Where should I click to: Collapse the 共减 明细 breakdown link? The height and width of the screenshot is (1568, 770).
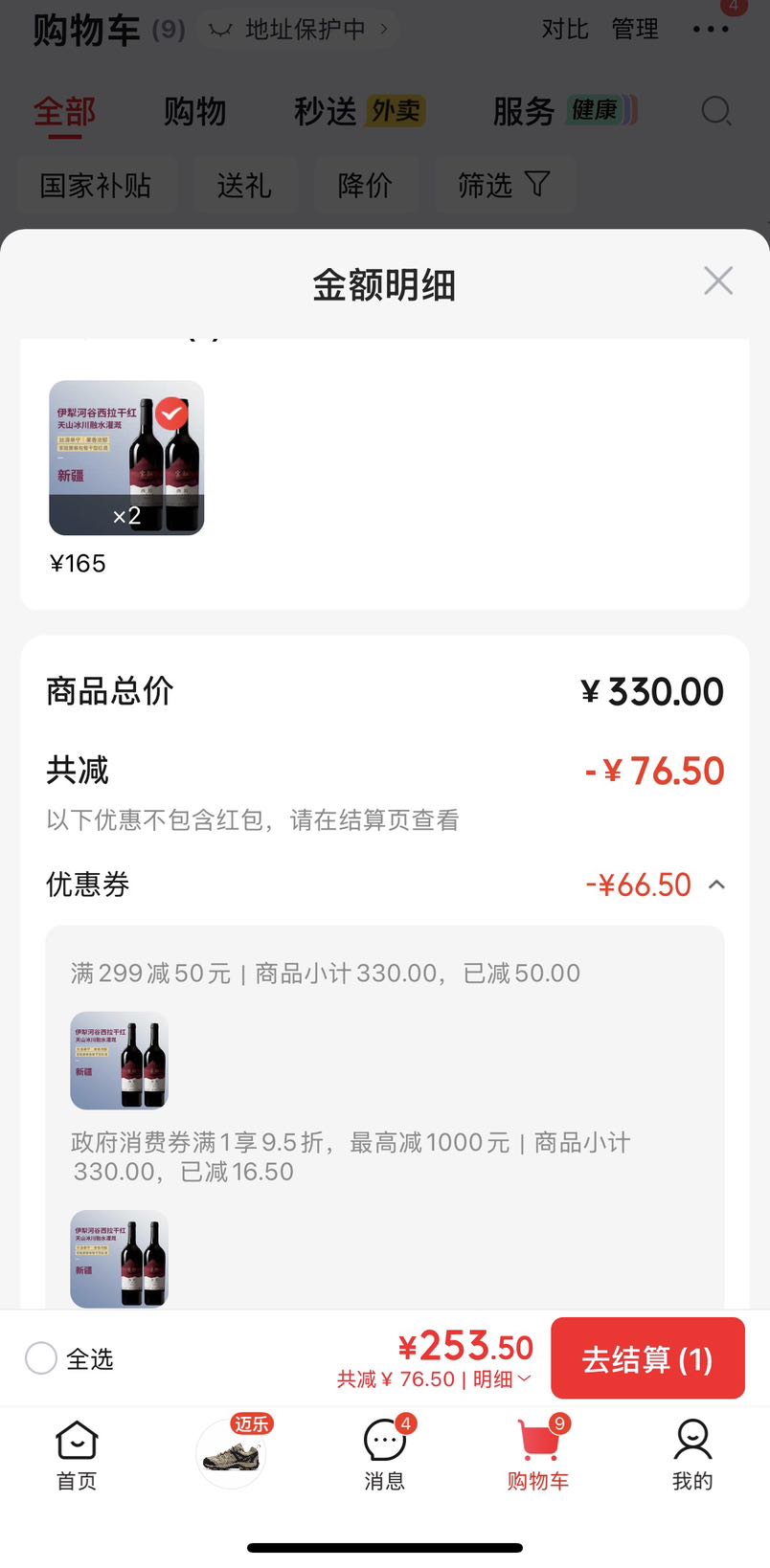[502, 1379]
